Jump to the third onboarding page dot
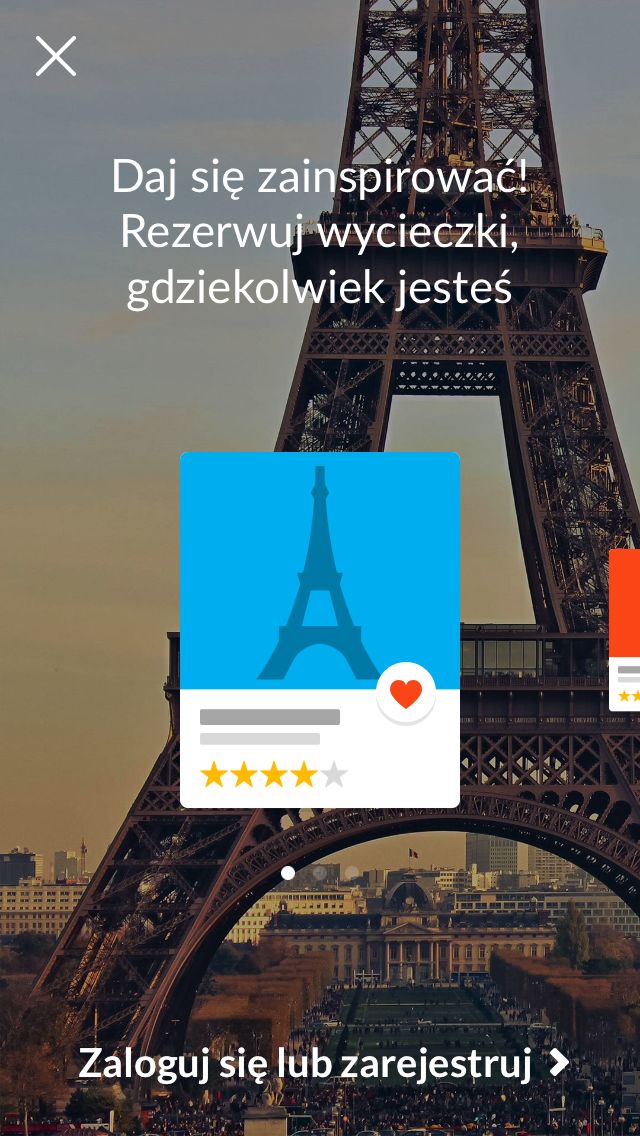This screenshot has height=1136, width=640. click(352, 873)
